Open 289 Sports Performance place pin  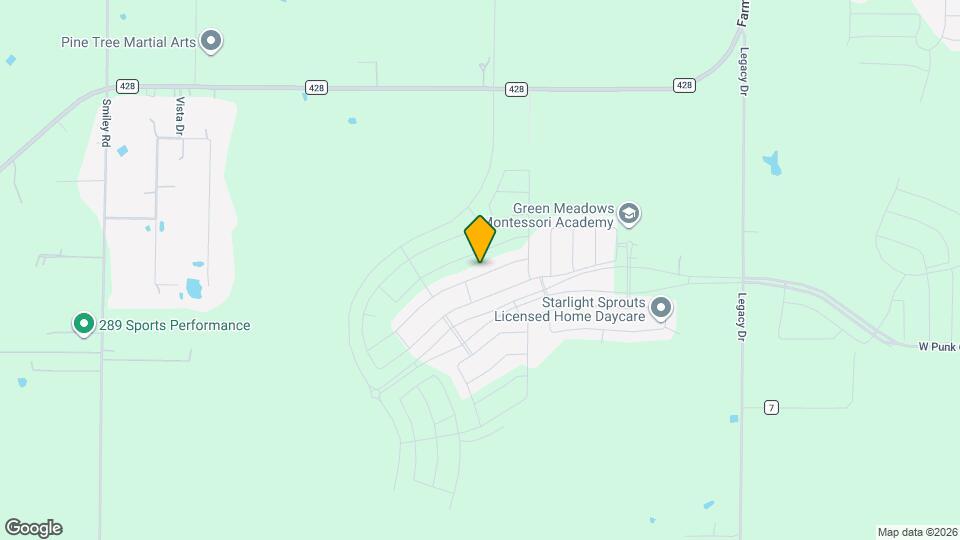(x=84, y=324)
